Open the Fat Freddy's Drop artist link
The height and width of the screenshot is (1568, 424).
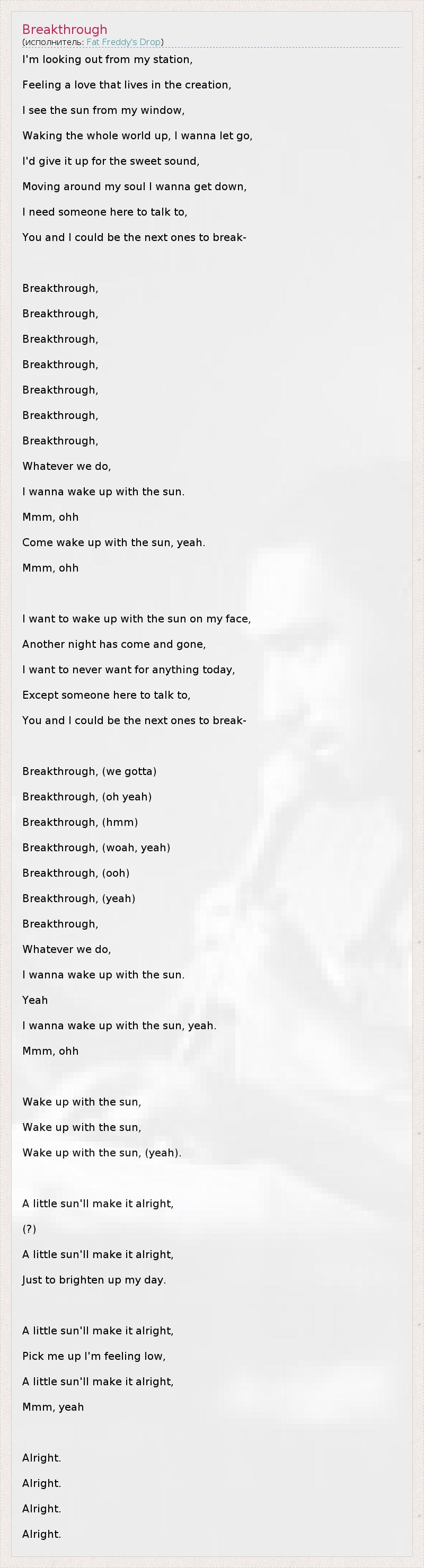tap(123, 42)
